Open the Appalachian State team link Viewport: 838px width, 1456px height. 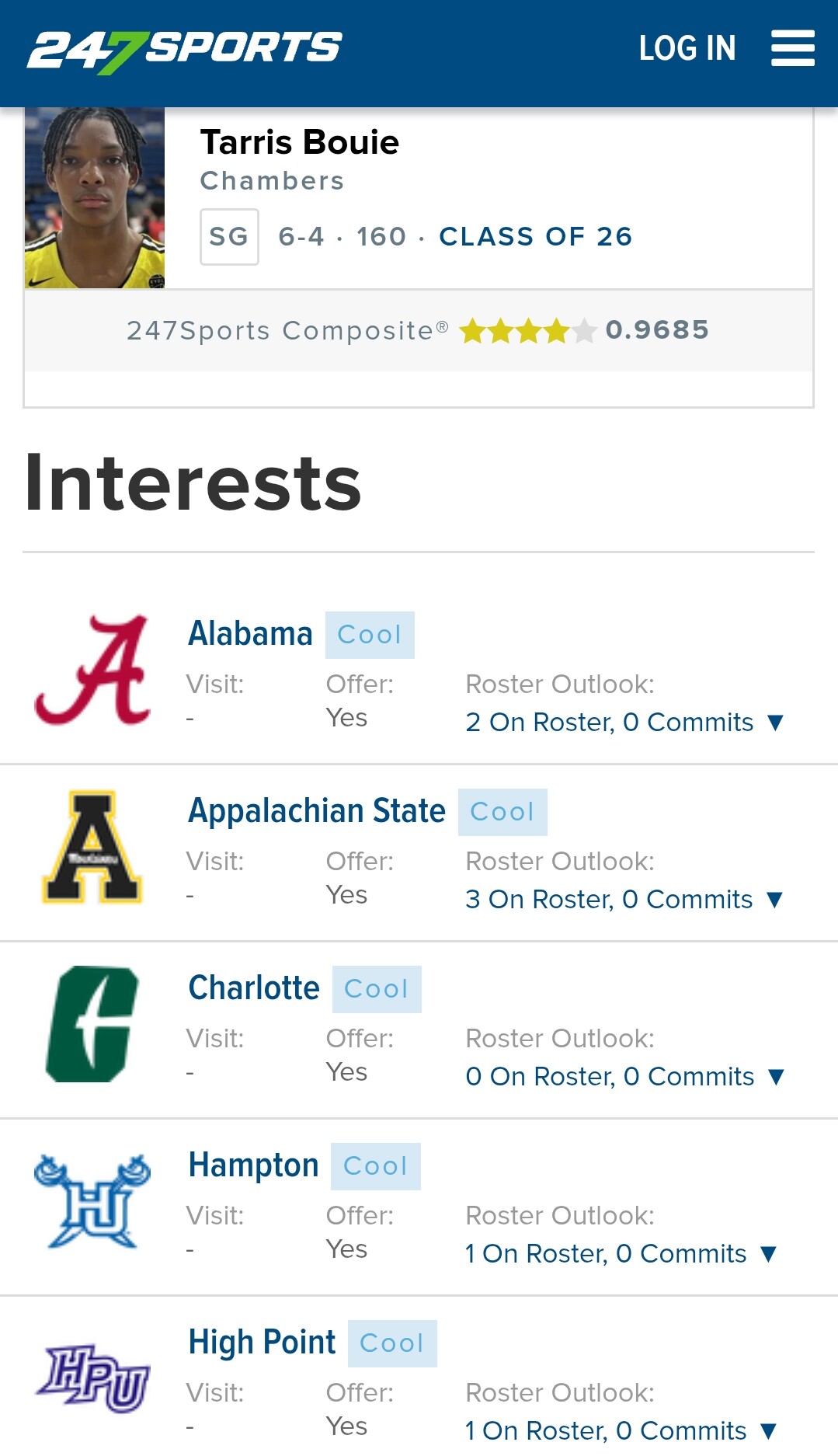pos(317,810)
